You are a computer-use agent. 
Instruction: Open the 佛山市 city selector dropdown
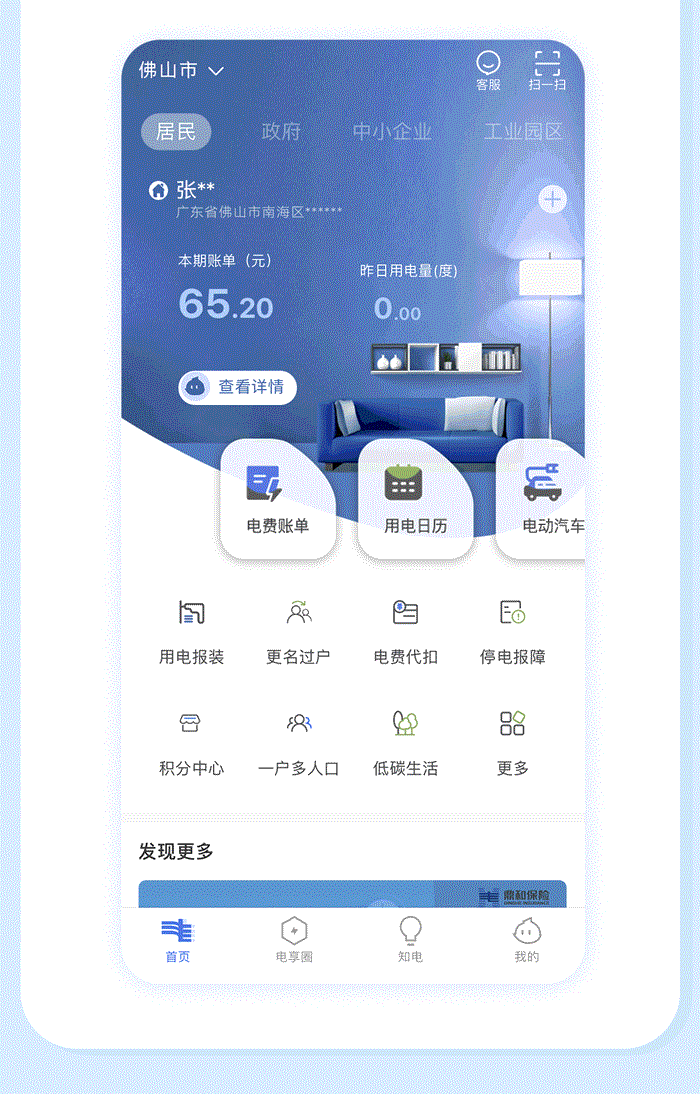[181, 70]
